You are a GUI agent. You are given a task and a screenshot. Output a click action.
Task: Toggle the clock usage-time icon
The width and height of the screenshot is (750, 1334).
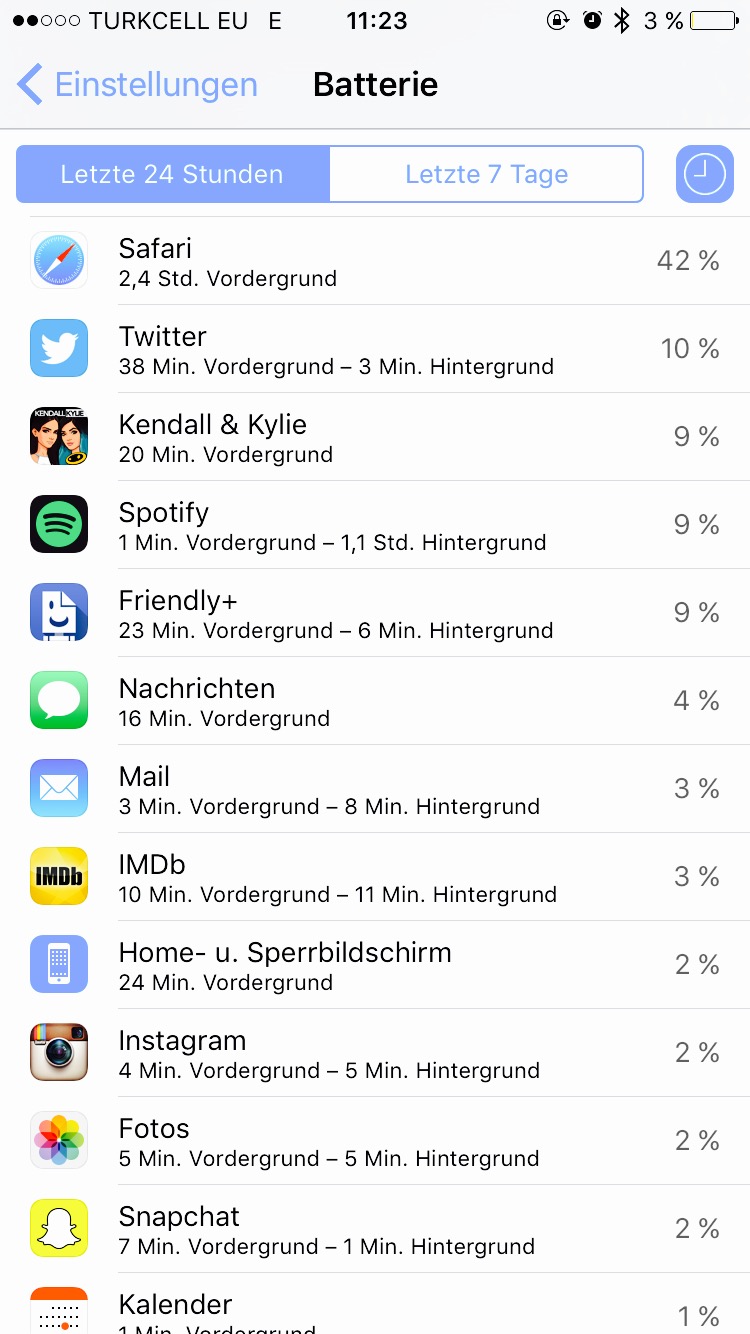click(705, 174)
